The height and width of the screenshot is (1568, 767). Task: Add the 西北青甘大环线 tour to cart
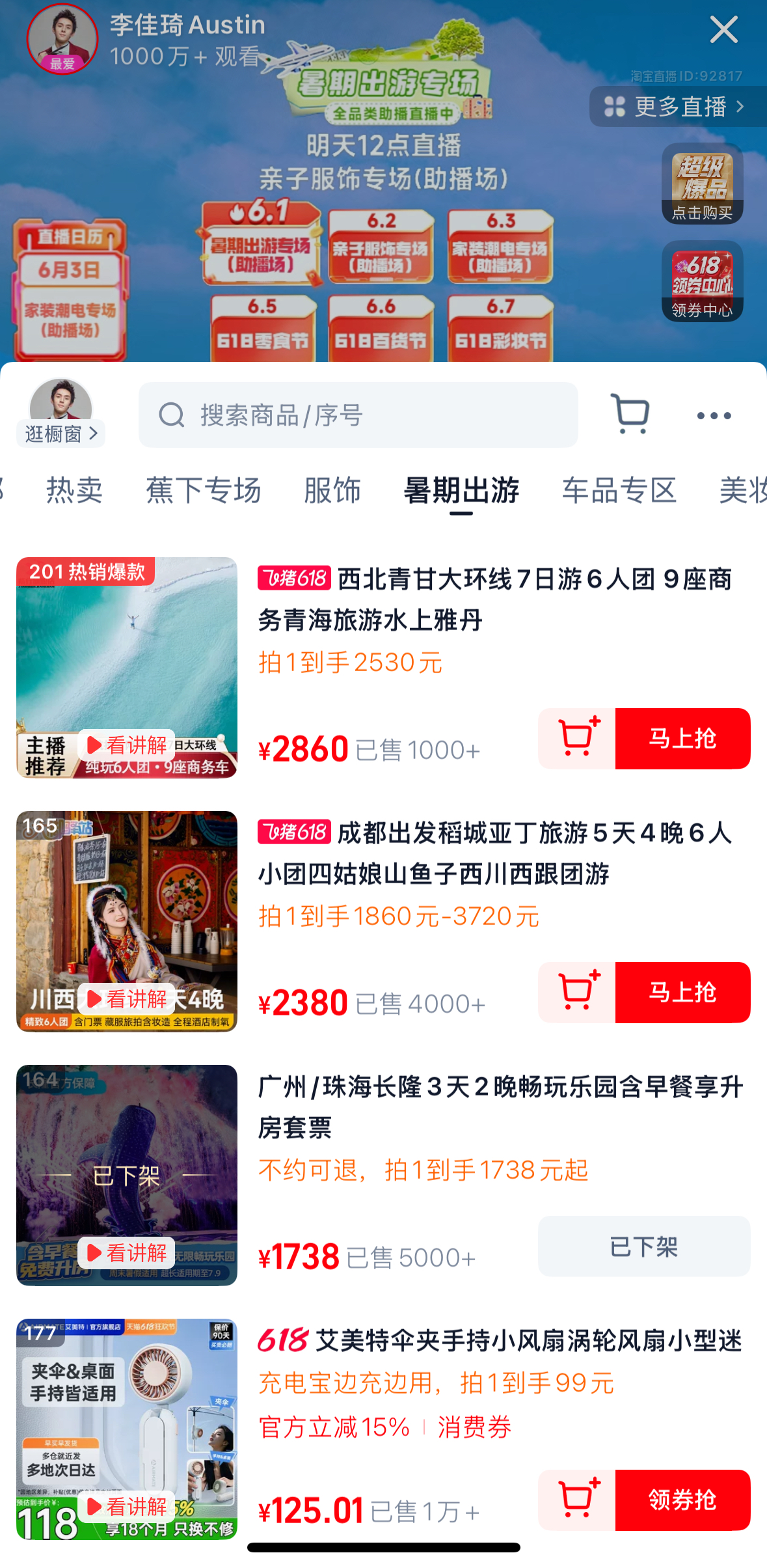tap(577, 739)
